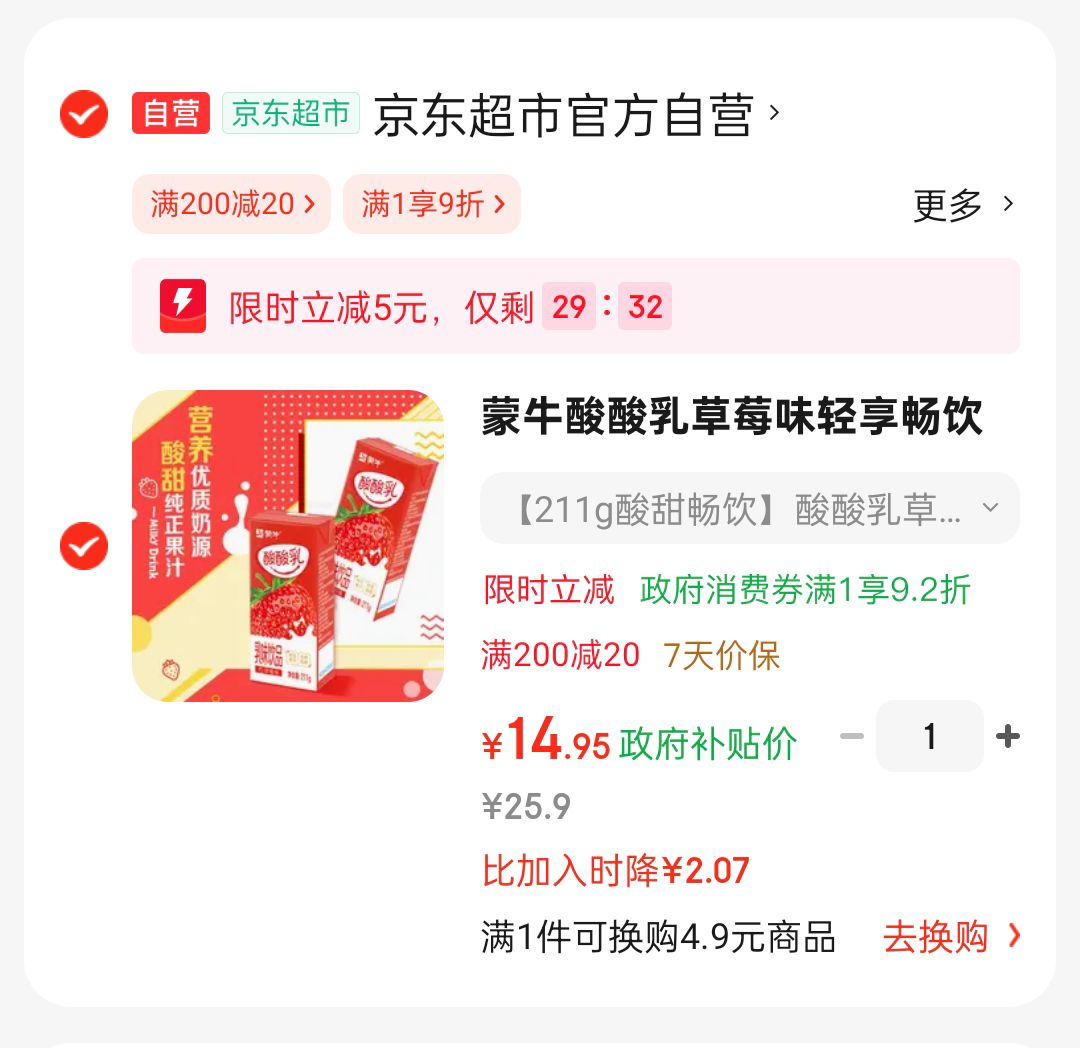Increase quantity with the plus button
Screen dimensions: 1080x1048
tap(1008, 736)
